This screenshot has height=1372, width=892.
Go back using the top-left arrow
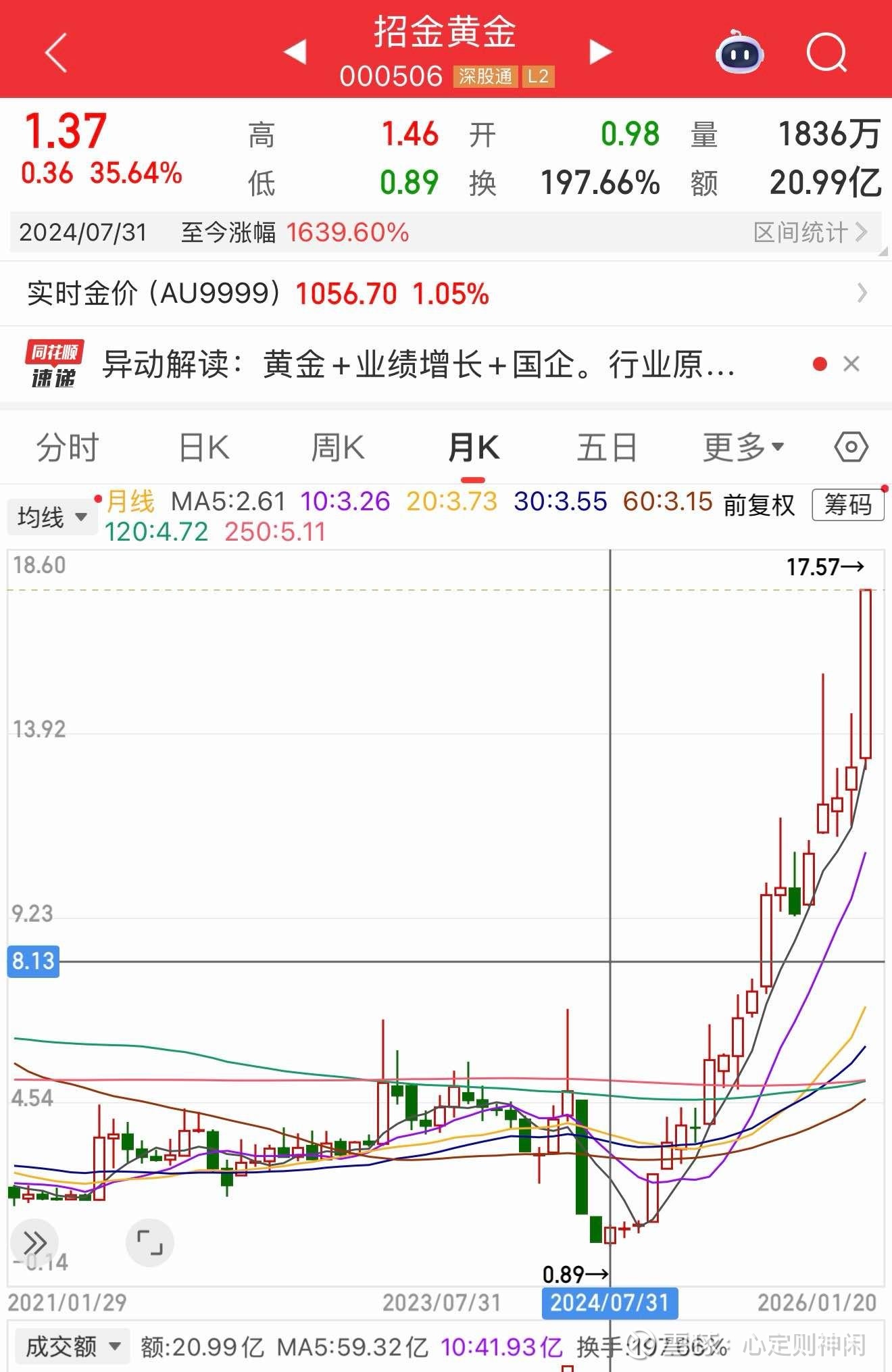[57, 53]
